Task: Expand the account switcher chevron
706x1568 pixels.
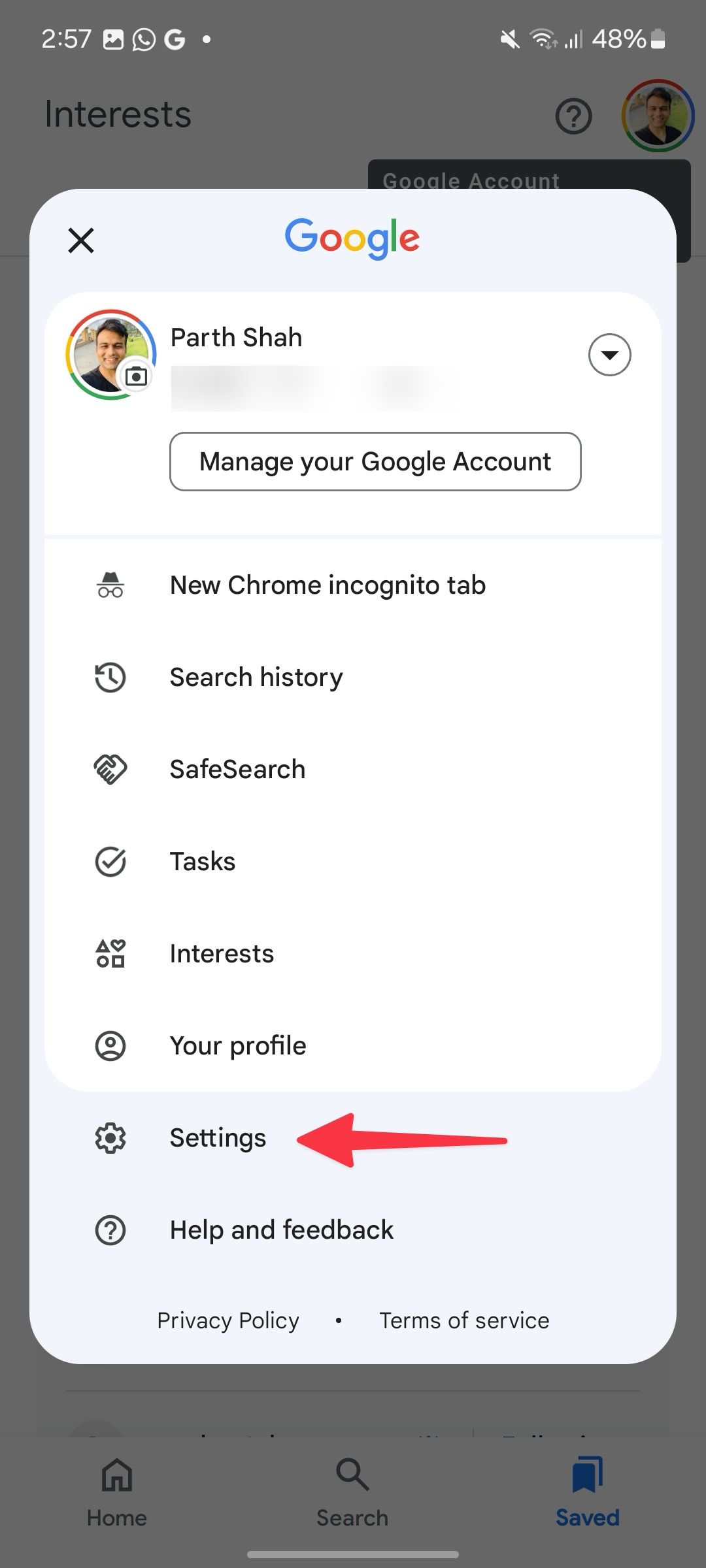Action: 608,355
